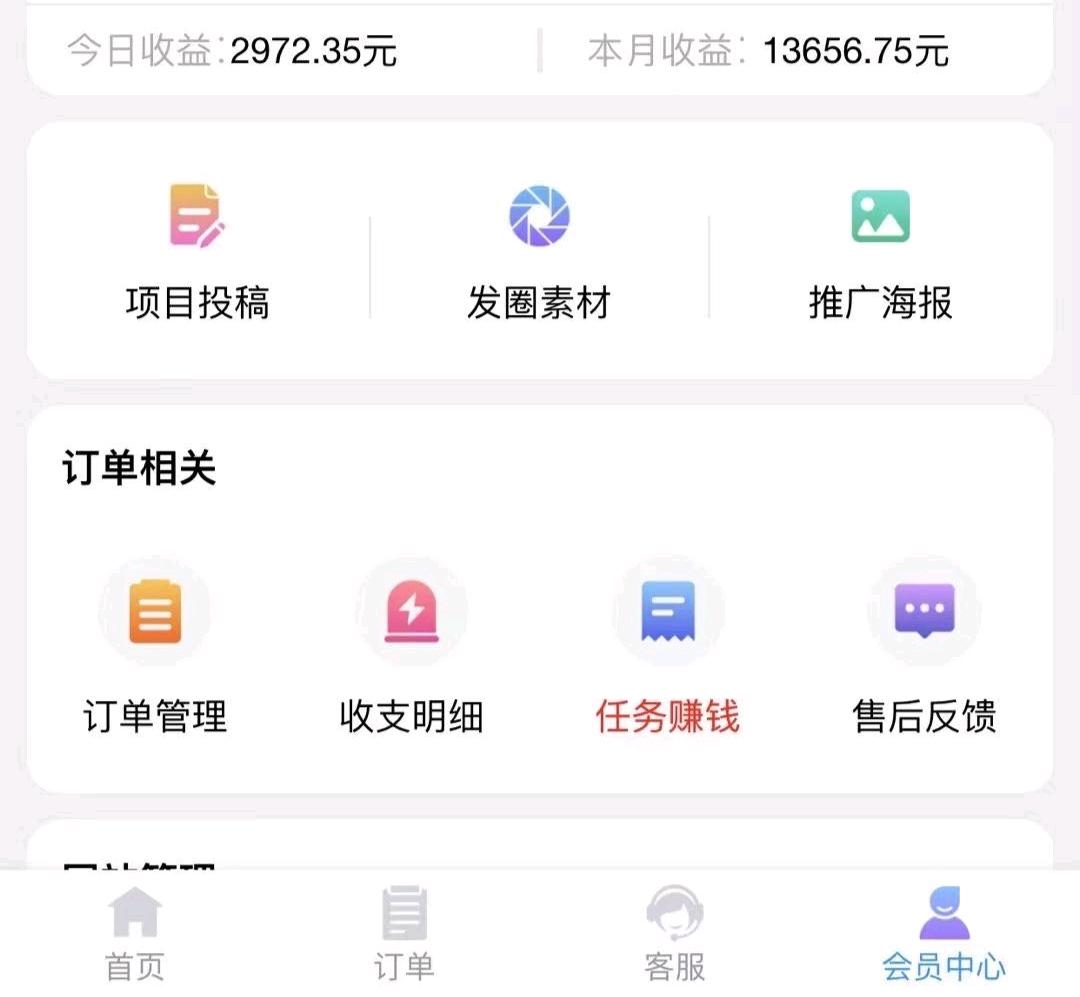Go to the 首页 home tab
The image size is (1080, 997).
(x=135, y=933)
